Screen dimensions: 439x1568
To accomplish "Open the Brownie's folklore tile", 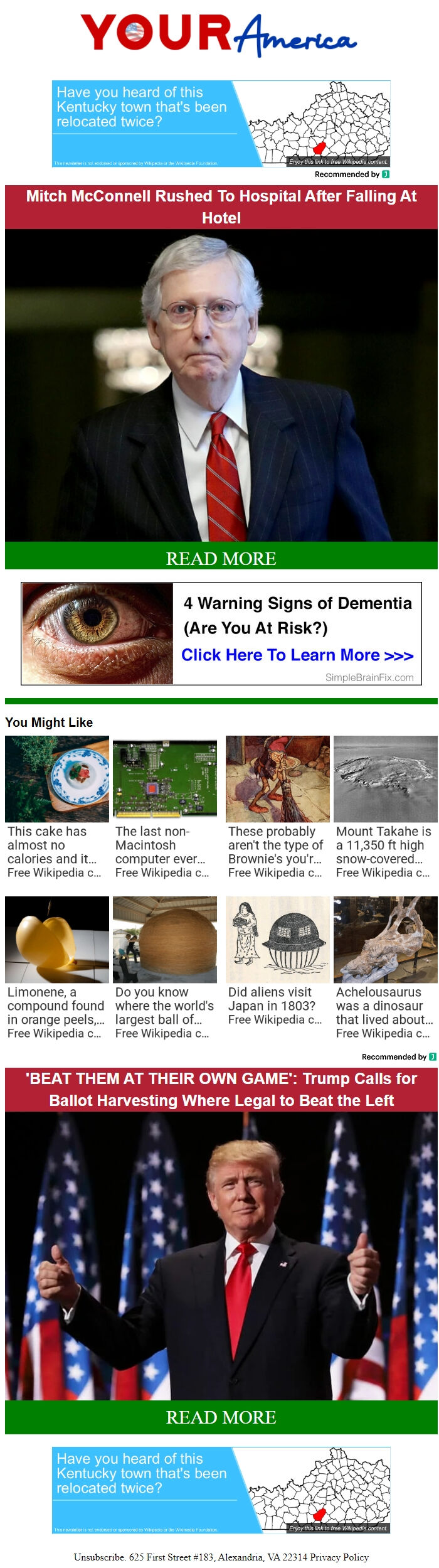I will (277, 806).
